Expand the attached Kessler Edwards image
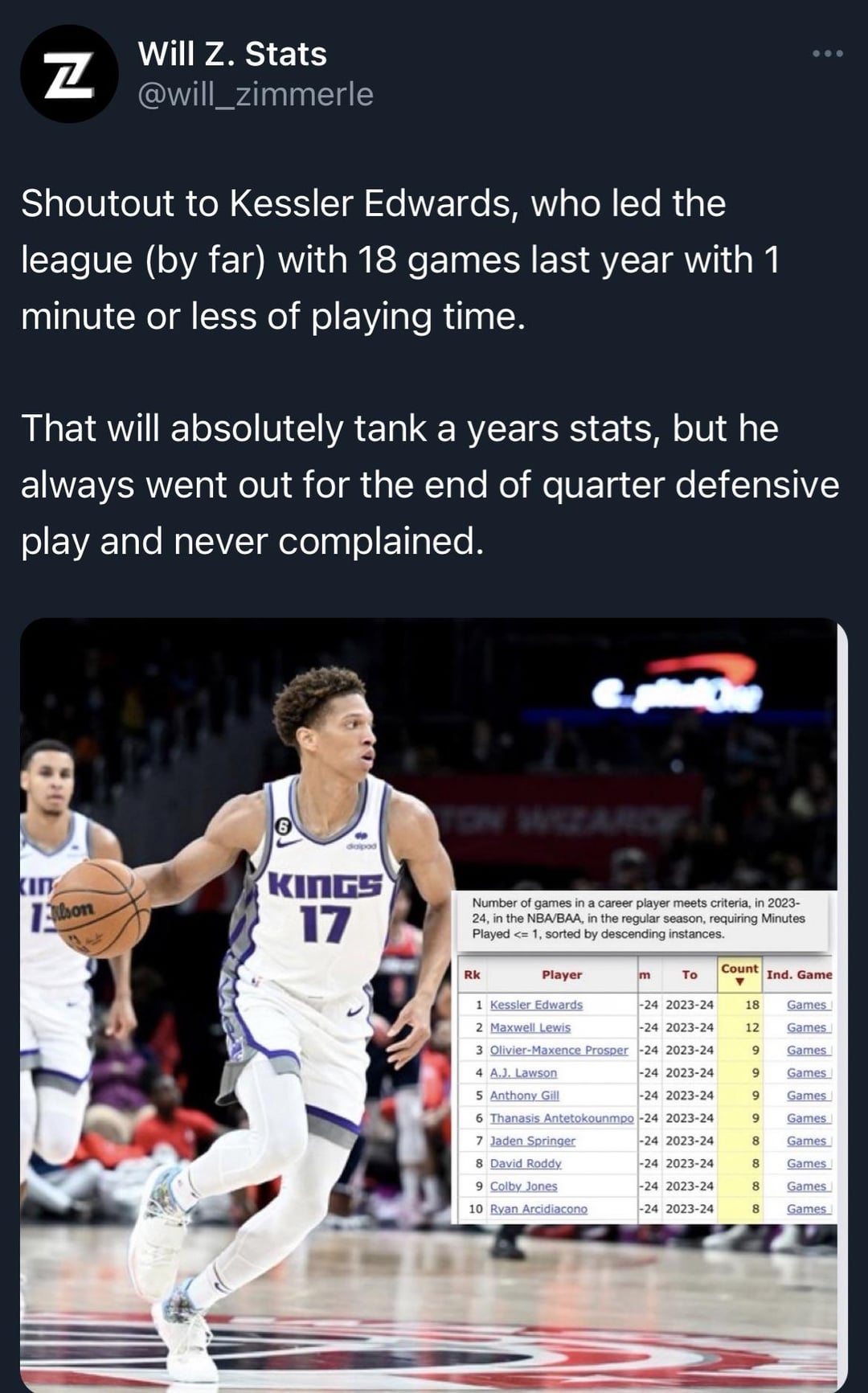Screen dimensions: 868x1393 click(x=434, y=1005)
